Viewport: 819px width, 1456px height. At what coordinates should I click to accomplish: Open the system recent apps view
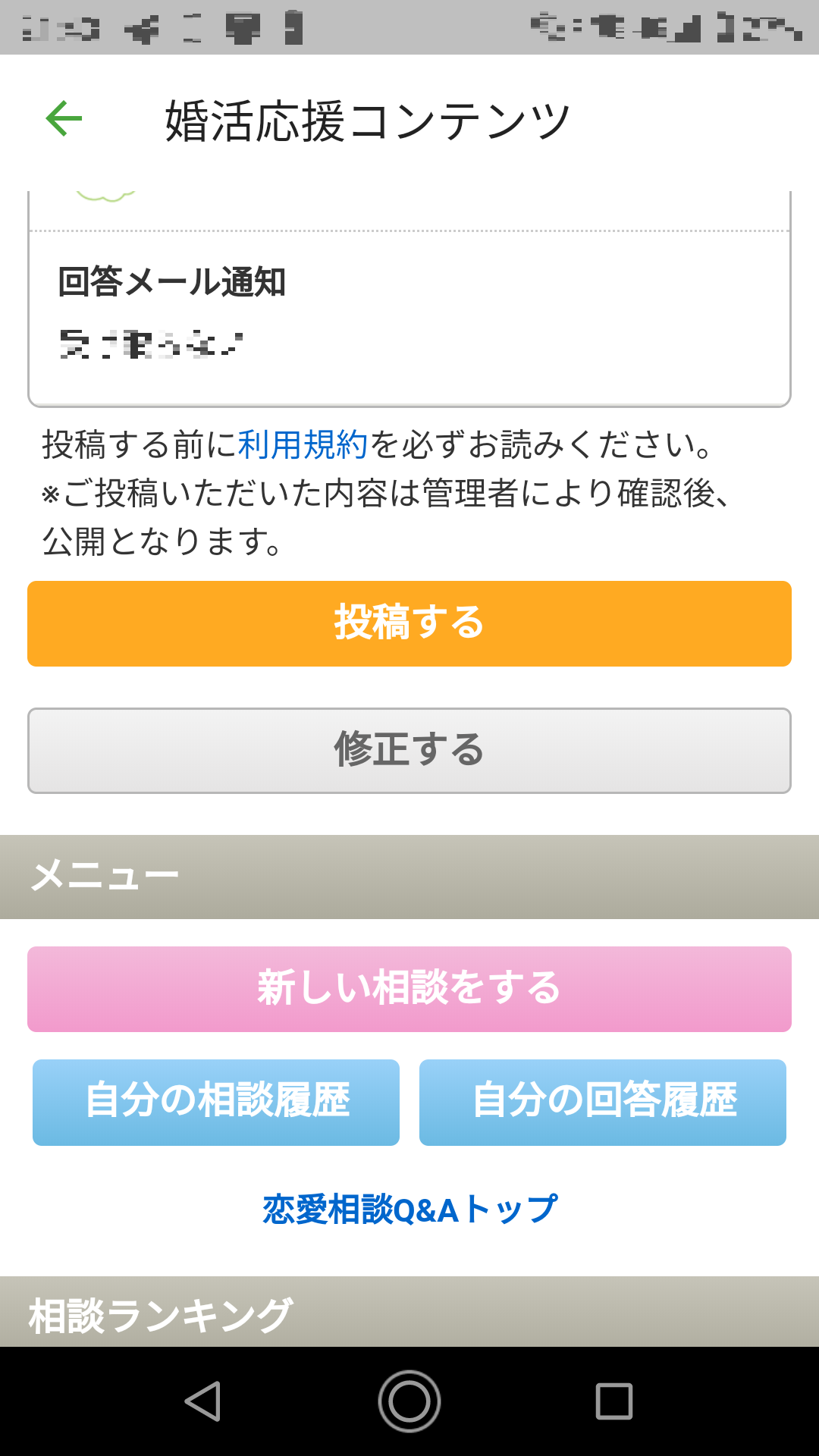613,1401
